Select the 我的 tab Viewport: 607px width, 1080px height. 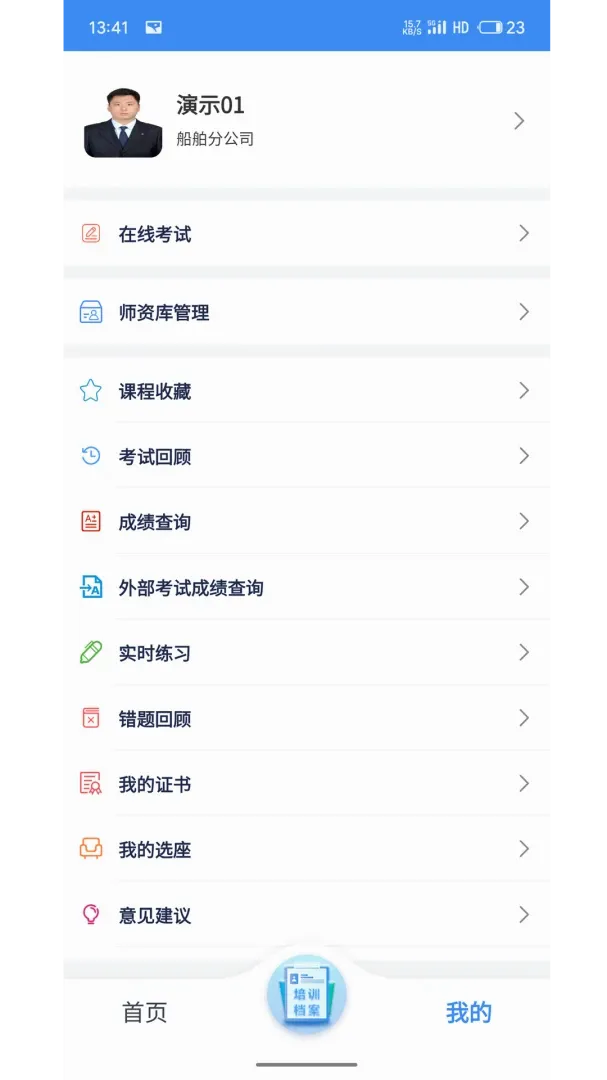click(x=469, y=1012)
